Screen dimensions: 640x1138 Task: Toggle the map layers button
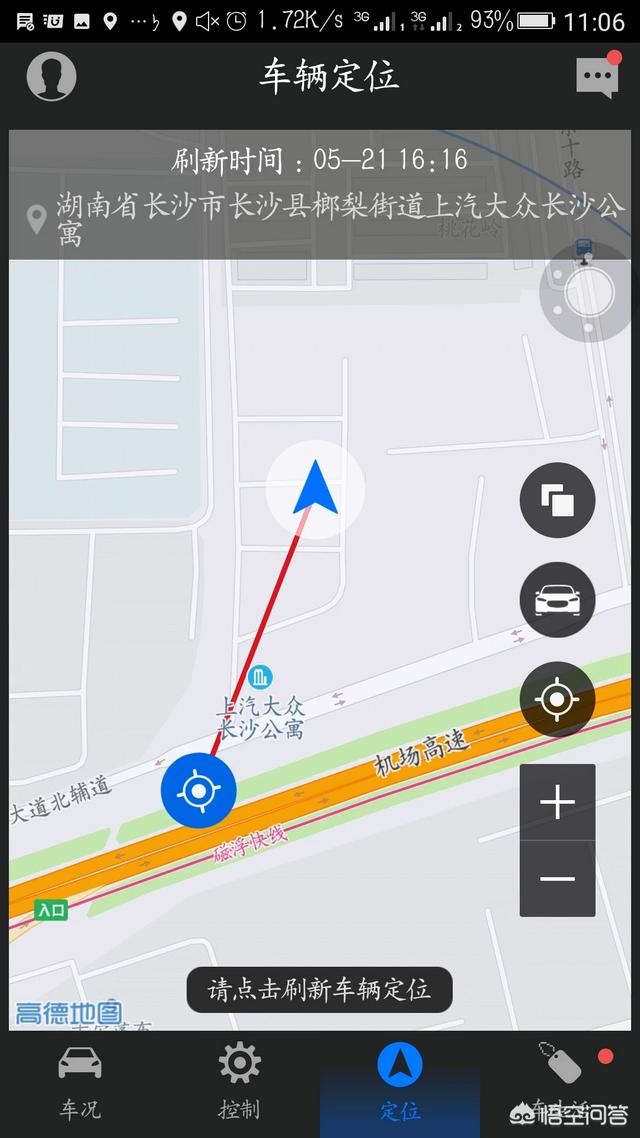pos(557,500)
